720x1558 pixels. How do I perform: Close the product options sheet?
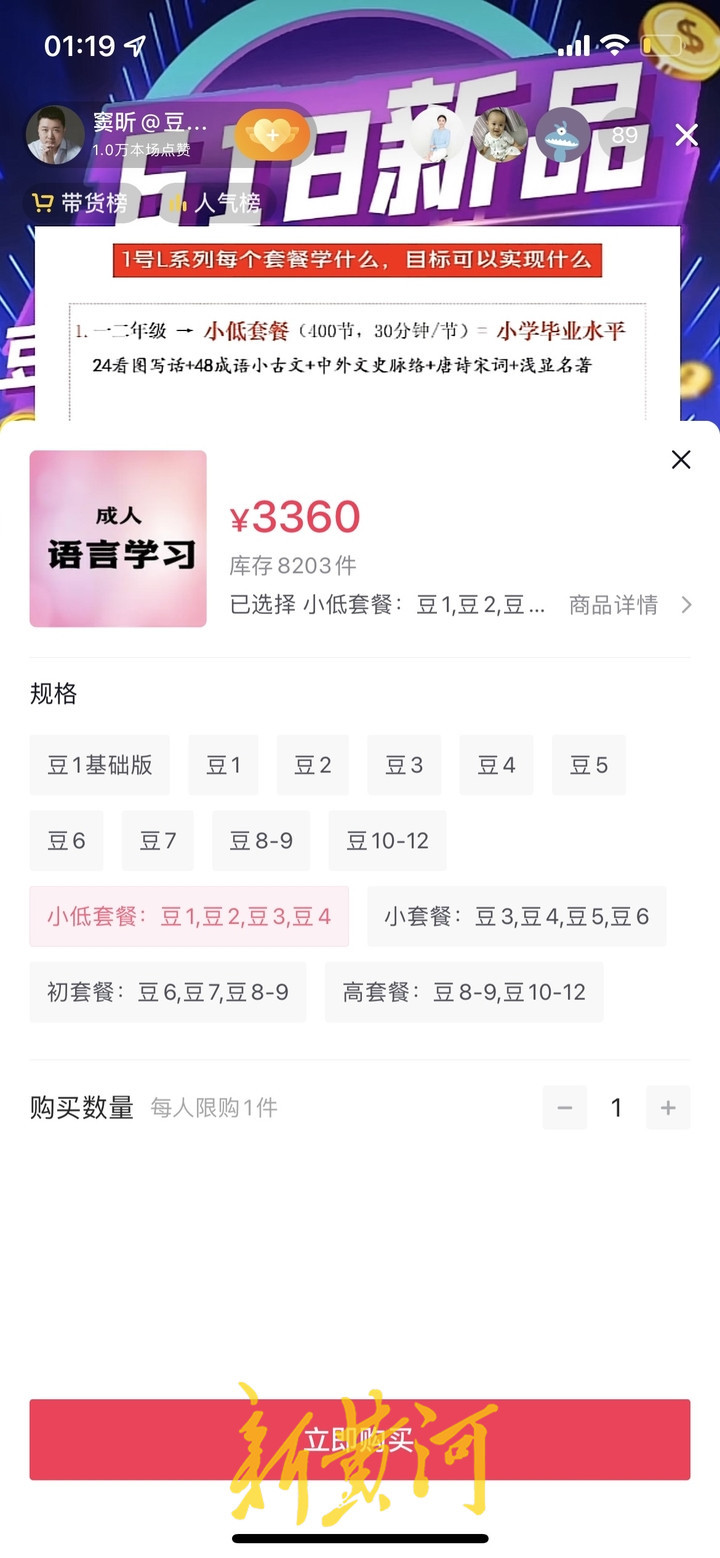pyautogui.click(x=681, y=459)
